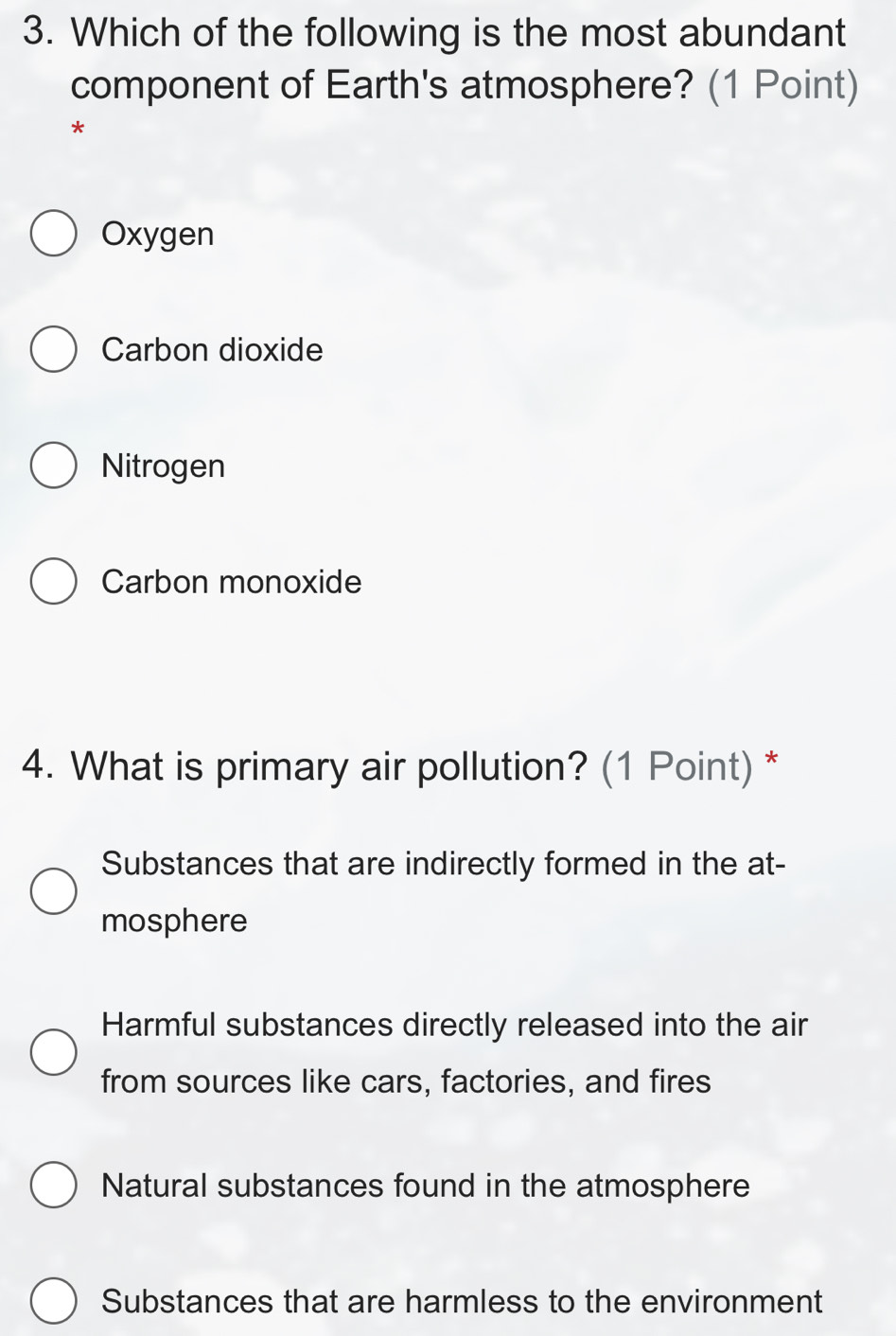Choose 'Harmful substances directly released into the air'

click(x=54, y=1051)
